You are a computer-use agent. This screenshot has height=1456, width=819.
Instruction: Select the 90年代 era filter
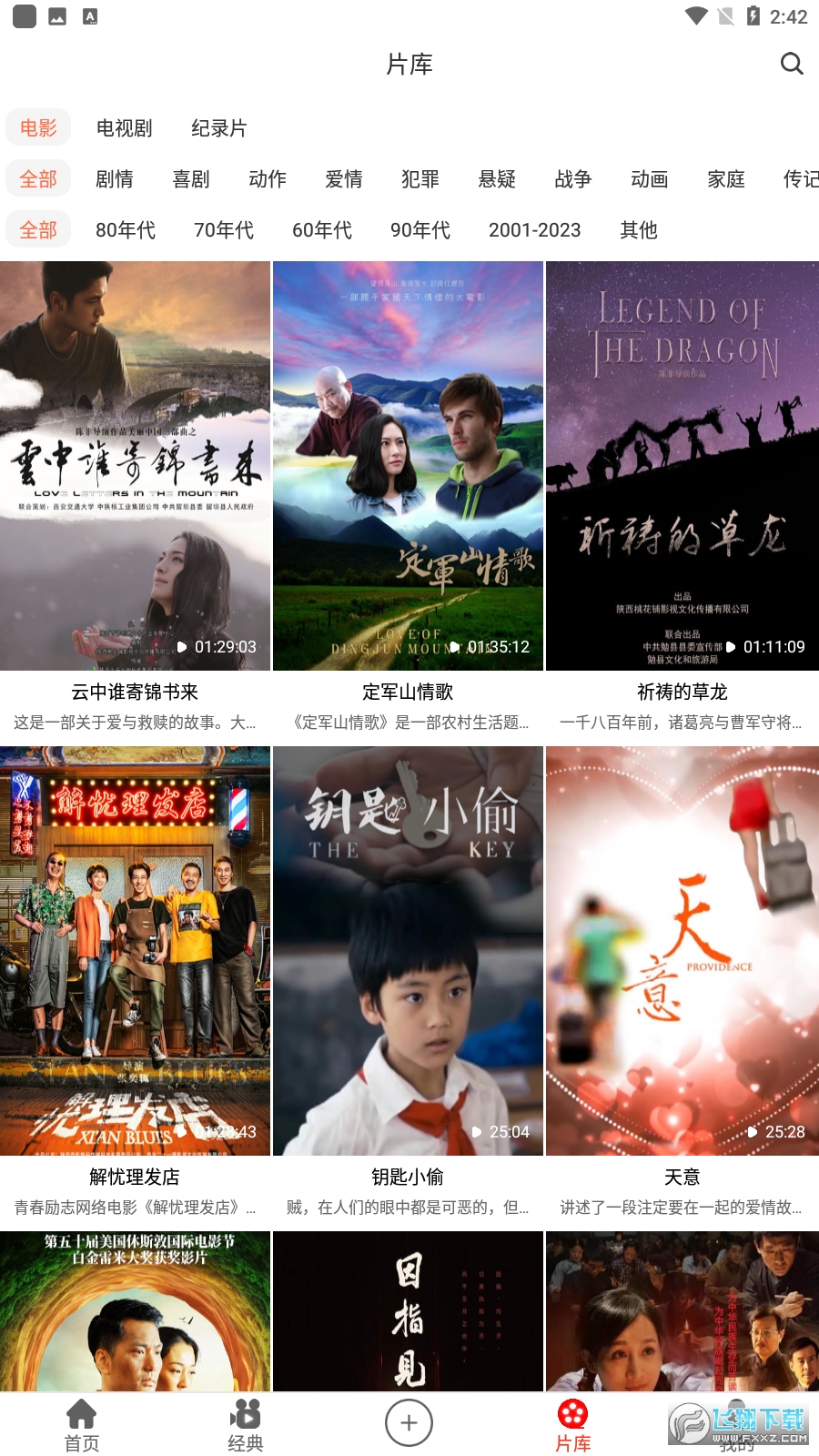420,230
